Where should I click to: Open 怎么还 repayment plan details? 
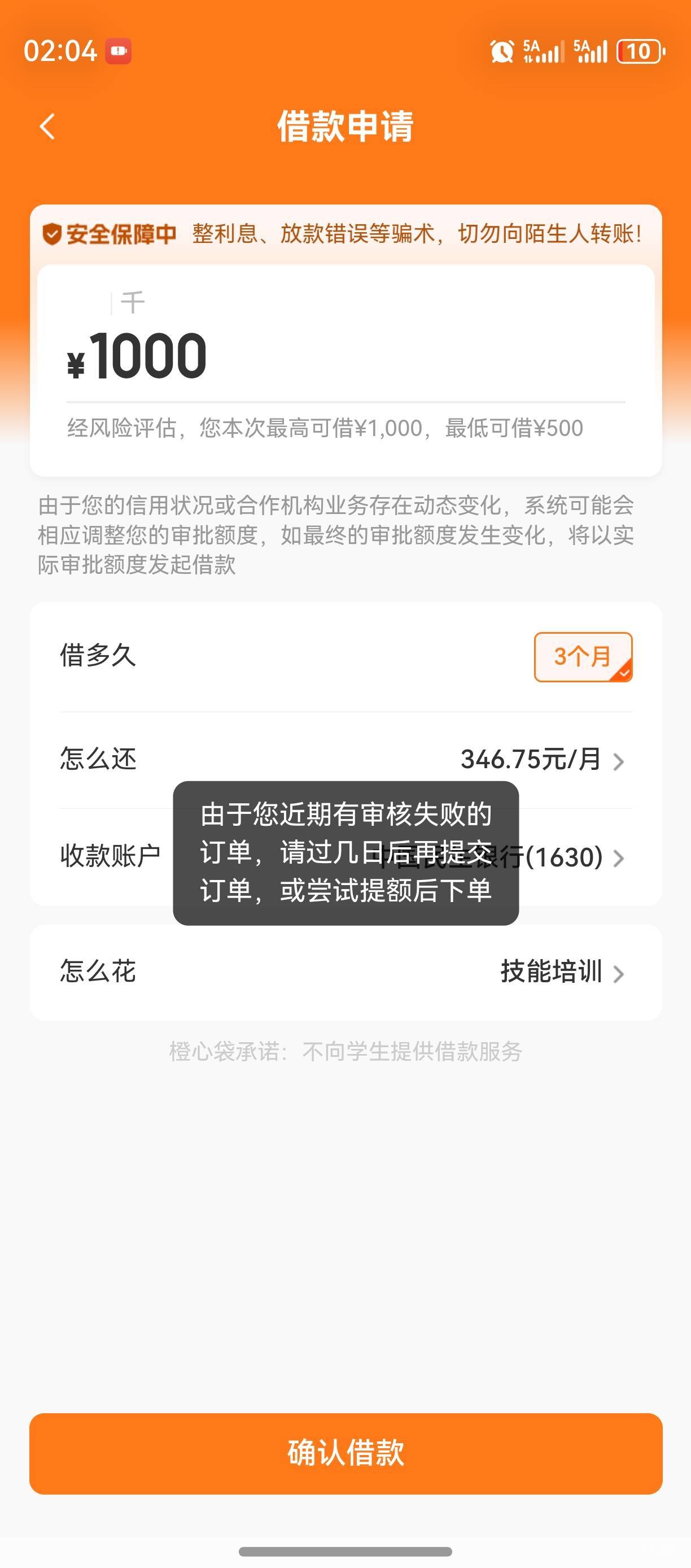345,760
